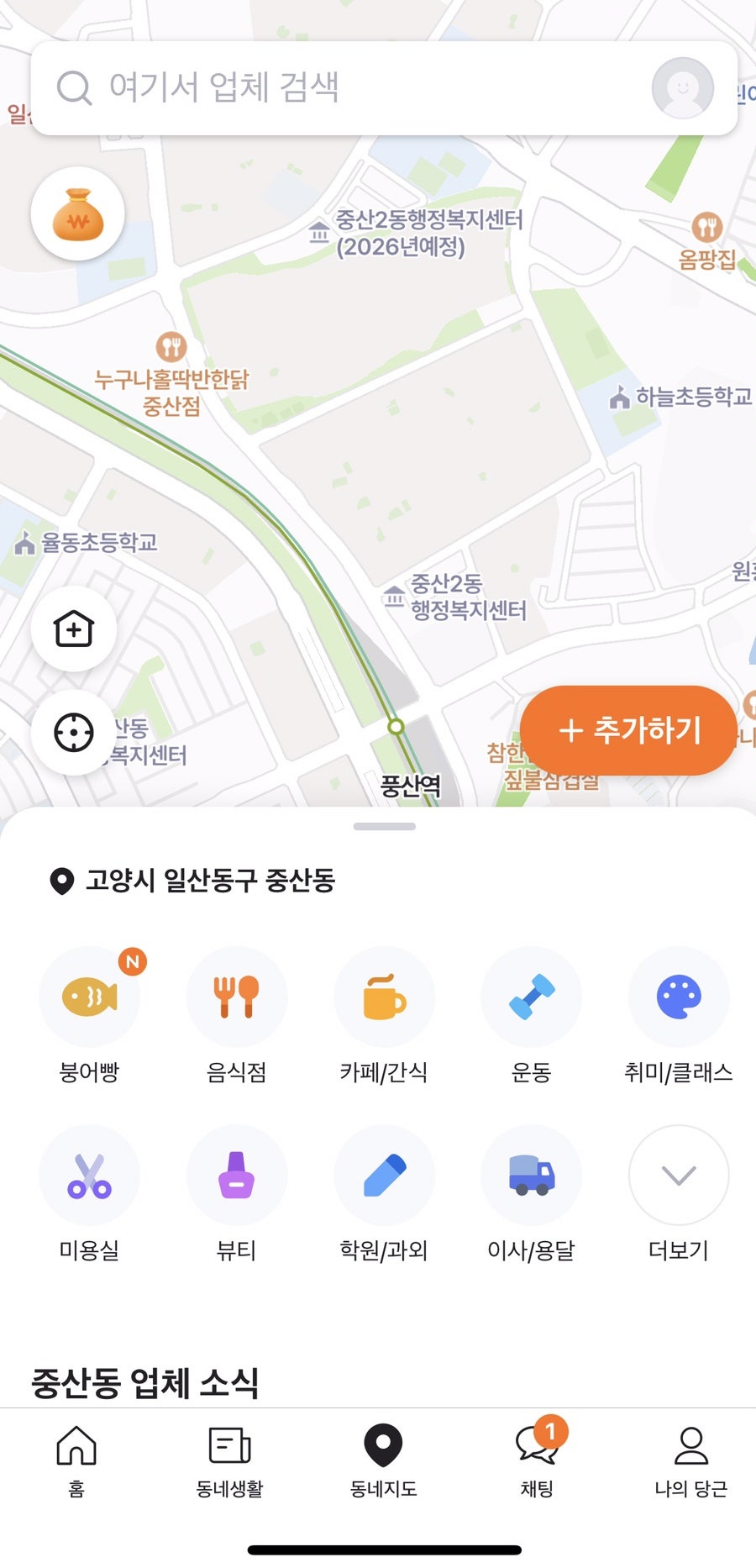Screen dimensions: 756x1568
Task: Go to the 동네생활 tab
Action: click(x=229, y=1460)
